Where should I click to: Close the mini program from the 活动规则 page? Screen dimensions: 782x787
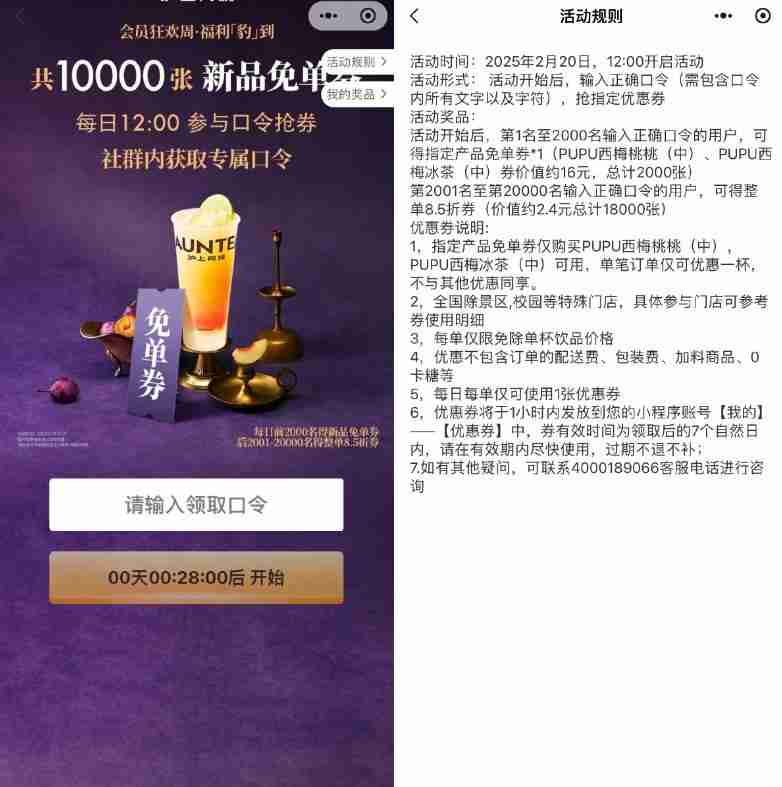(x=762, y=16)
